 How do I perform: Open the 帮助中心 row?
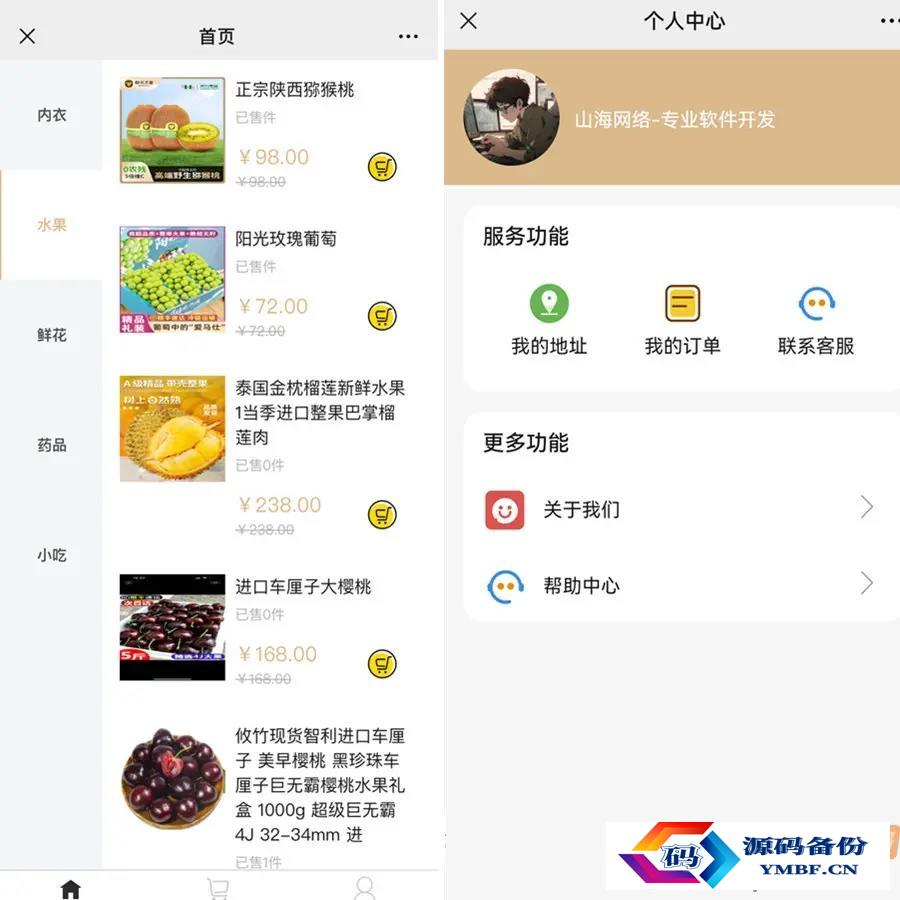[x=680, y=585]
